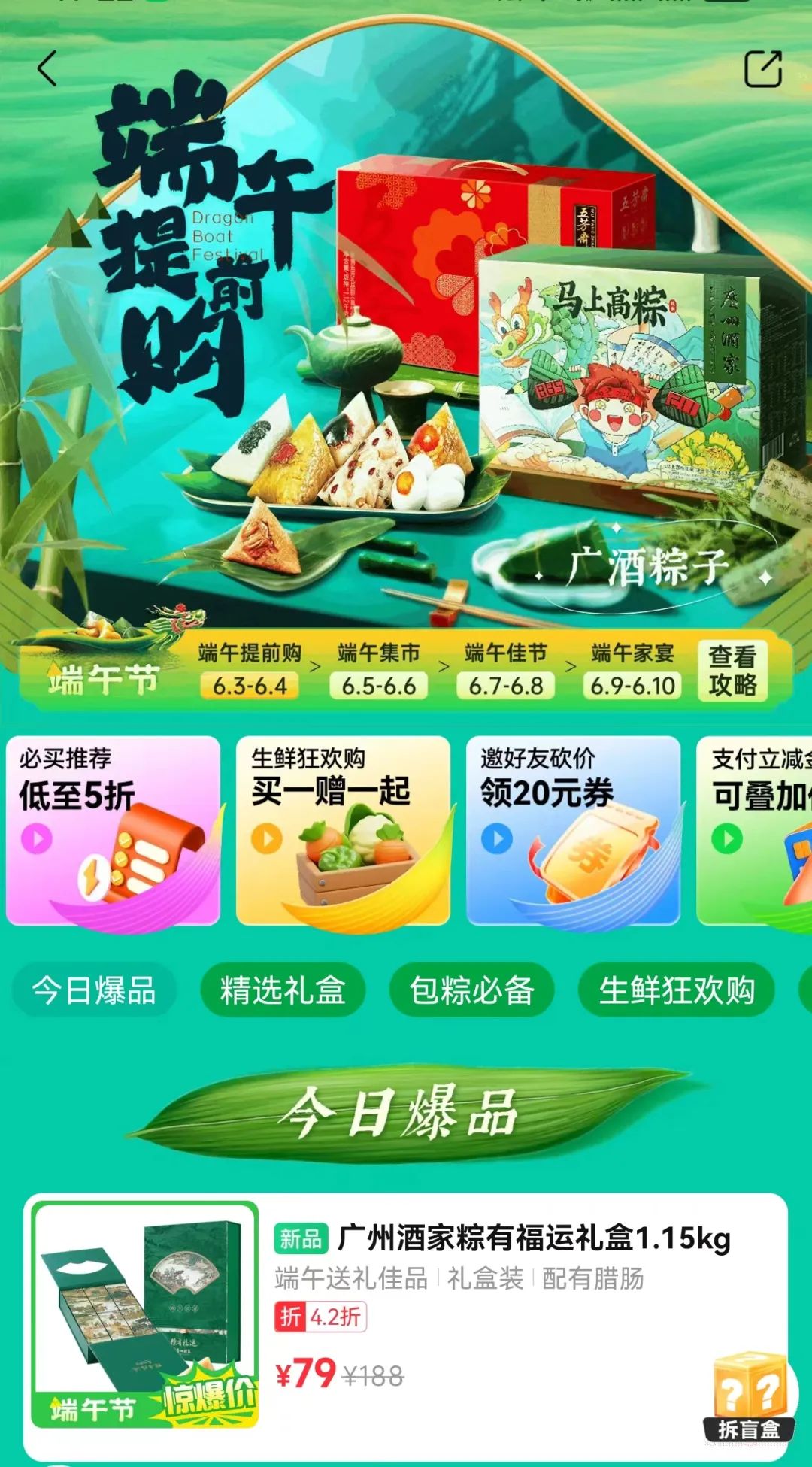Open the 生鲜狂欢购 买一赠一起 card
The image size is (812, 1467).
coord(343,830)
